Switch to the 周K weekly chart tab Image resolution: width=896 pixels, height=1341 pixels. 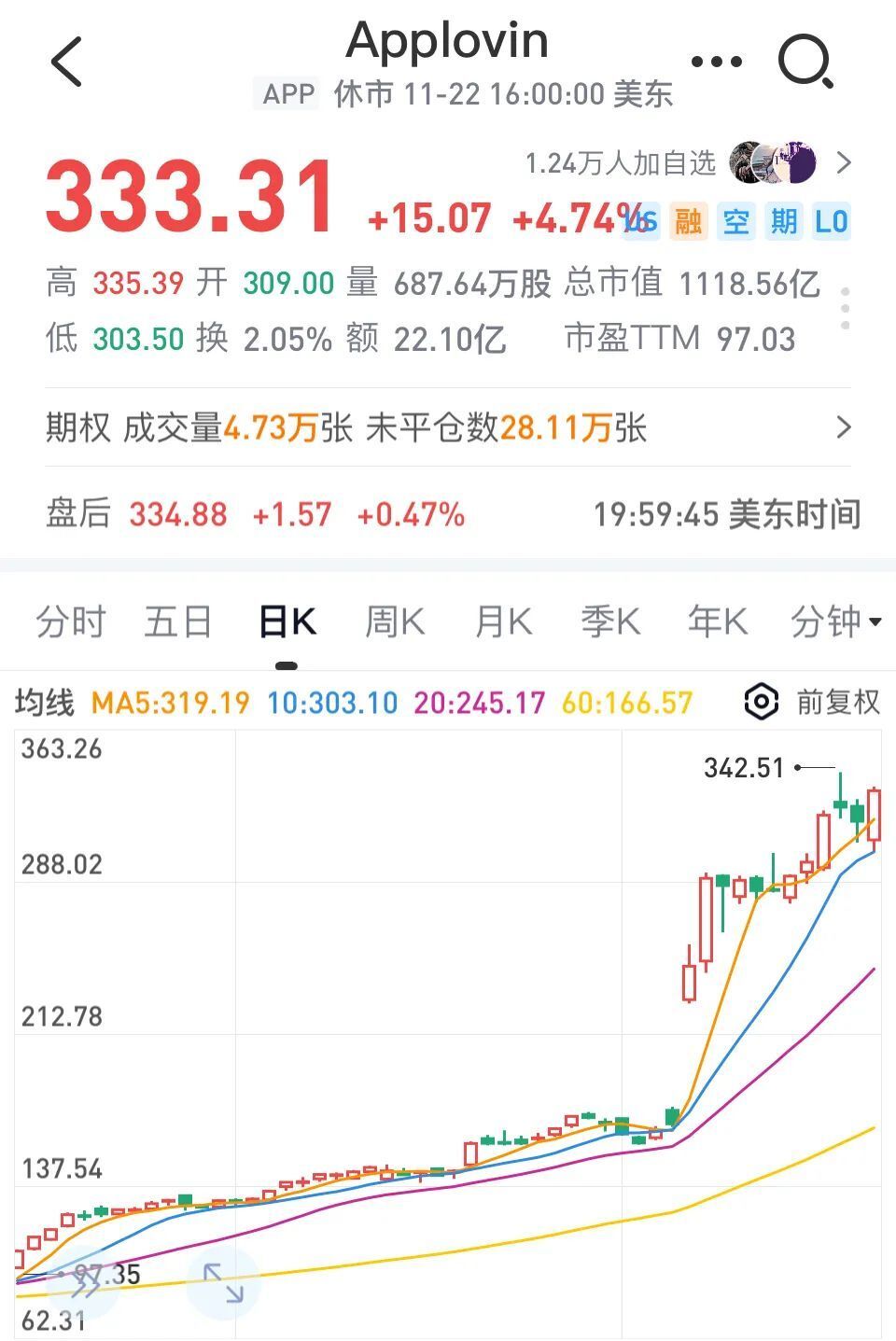point(396,621)
